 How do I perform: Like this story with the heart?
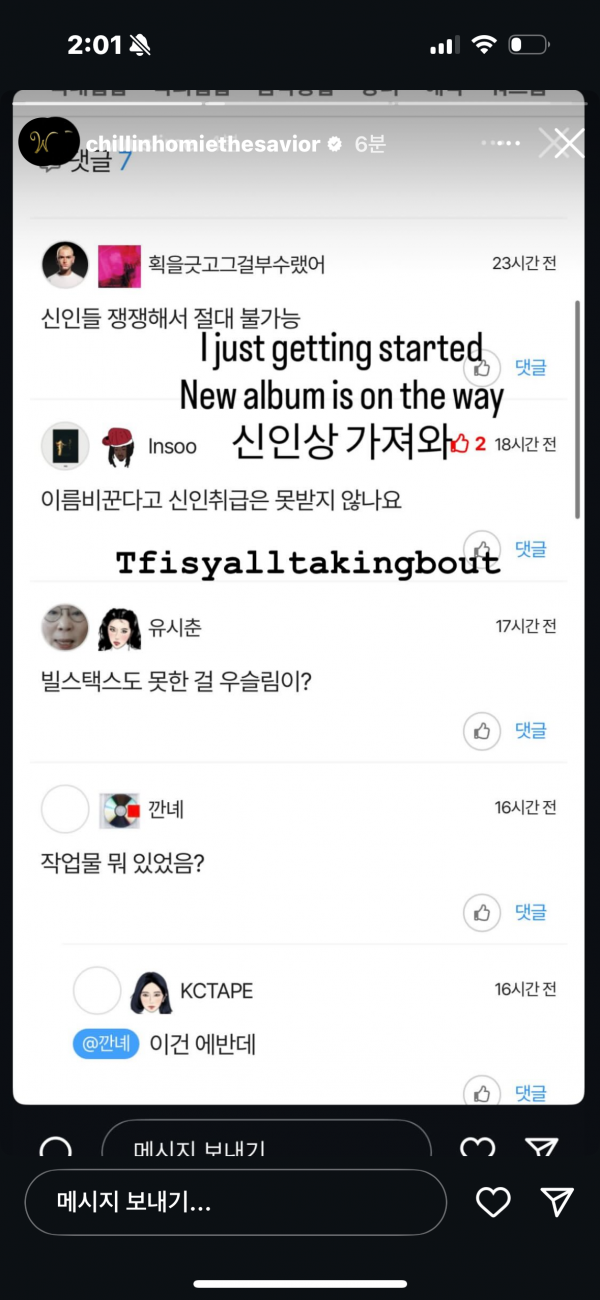click(x=493, y=1202)
